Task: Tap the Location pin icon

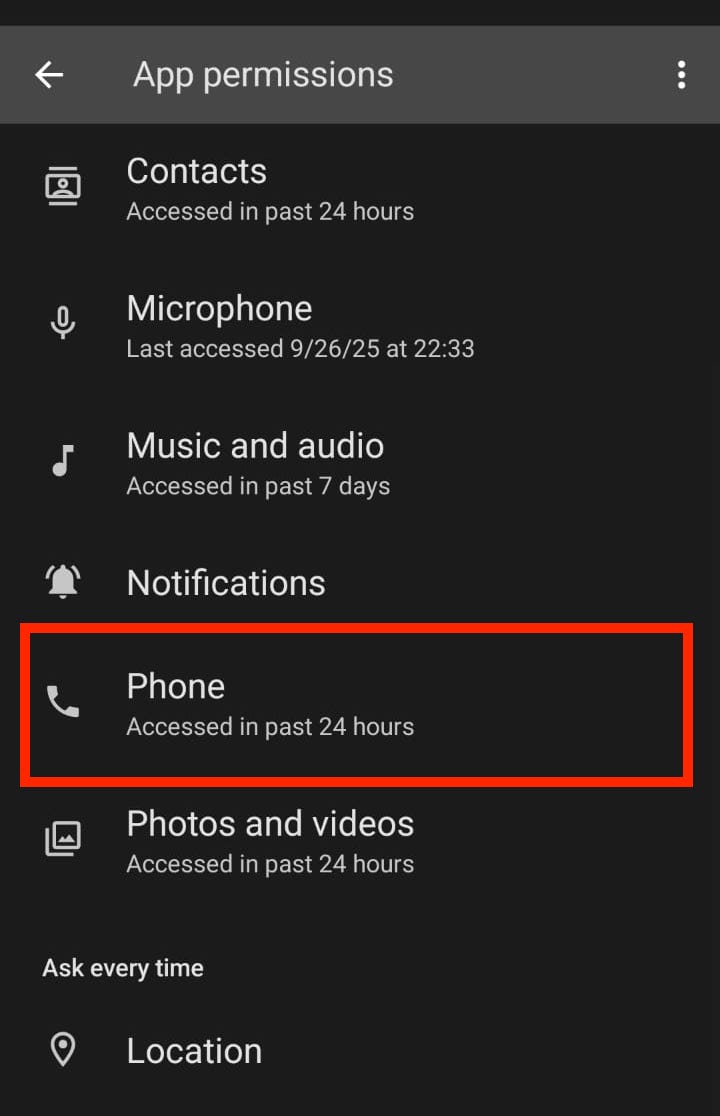Action: click(x=62, y=1050)
